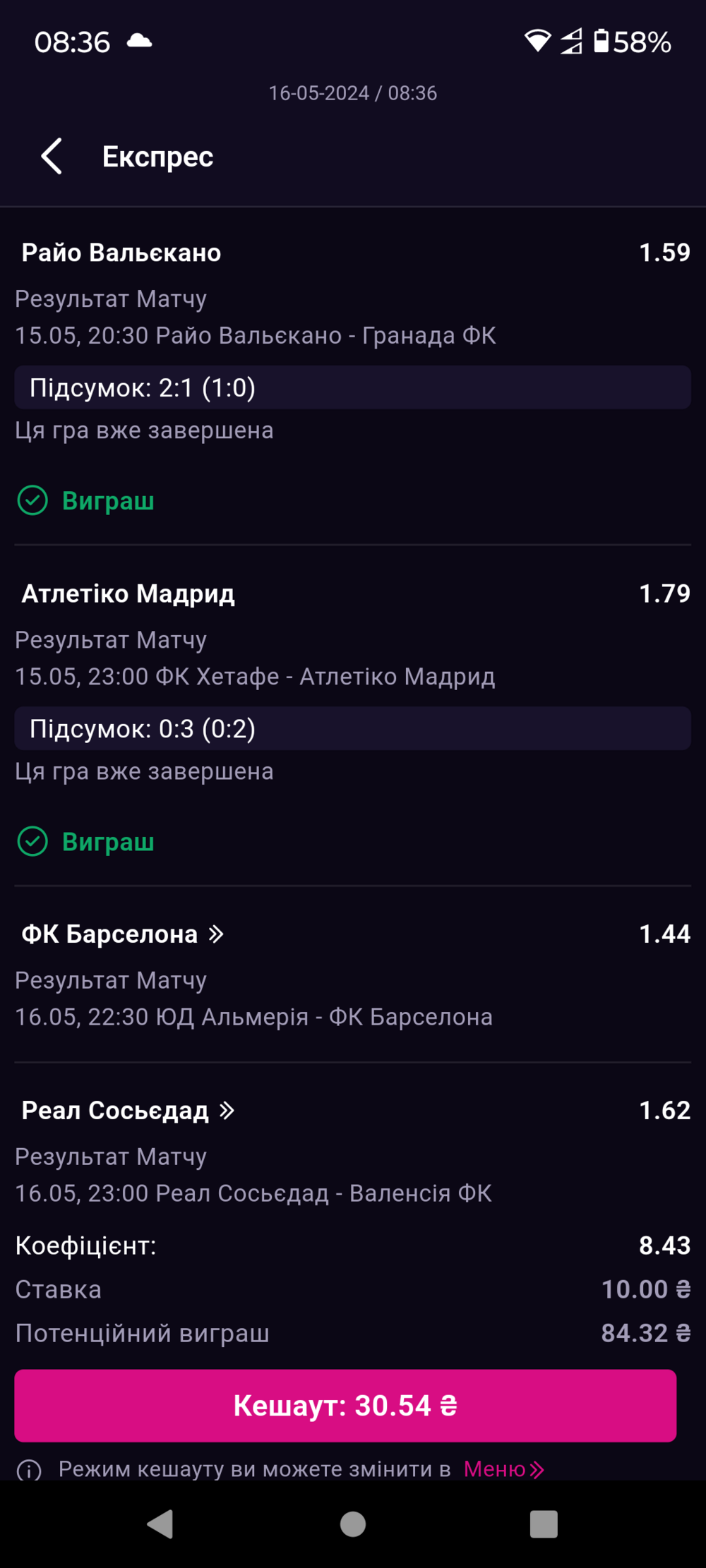Open the ФК Барселона match details
This screenshot has width=706, height=1568.
pos(122,934)
